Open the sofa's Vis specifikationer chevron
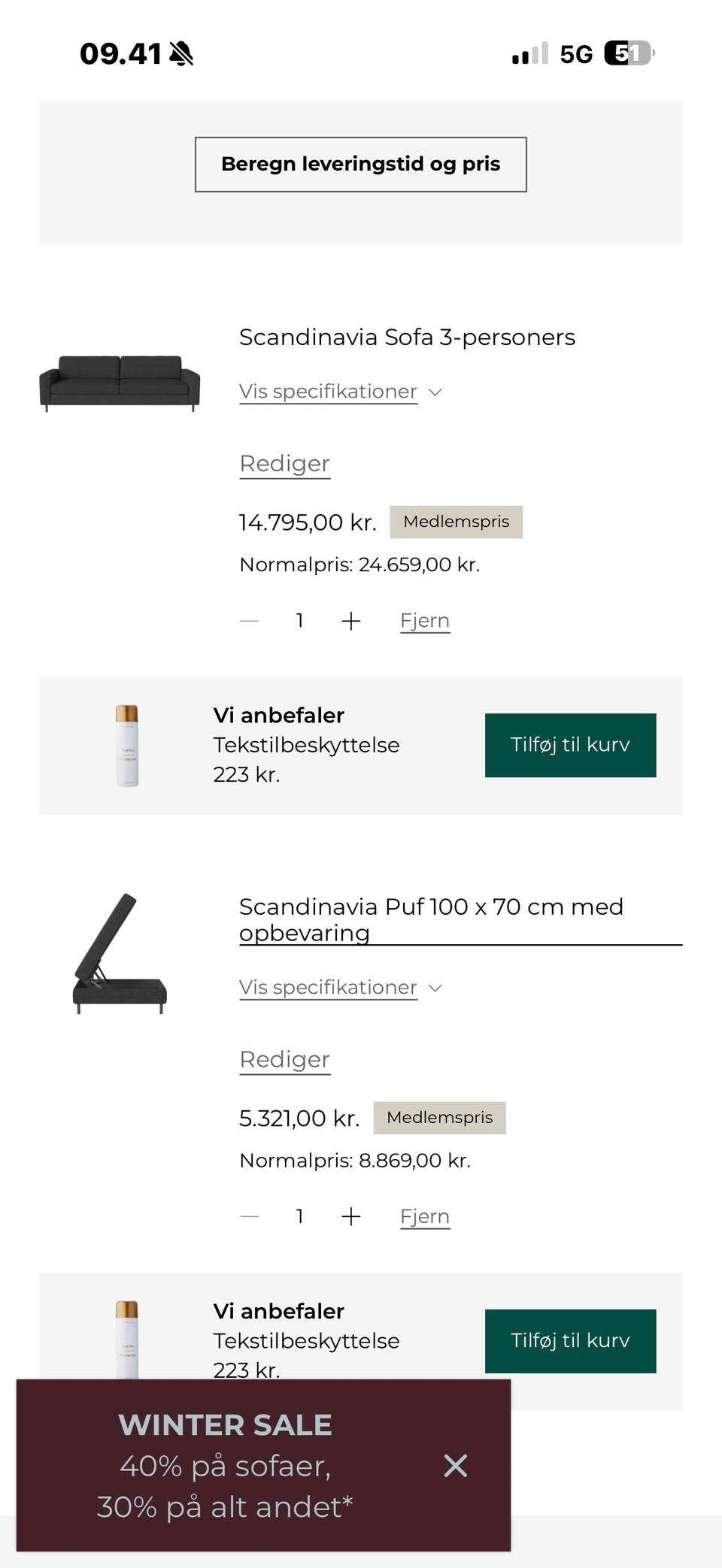Viewport: 722px width, 1568px height. [x=435, y=392]
